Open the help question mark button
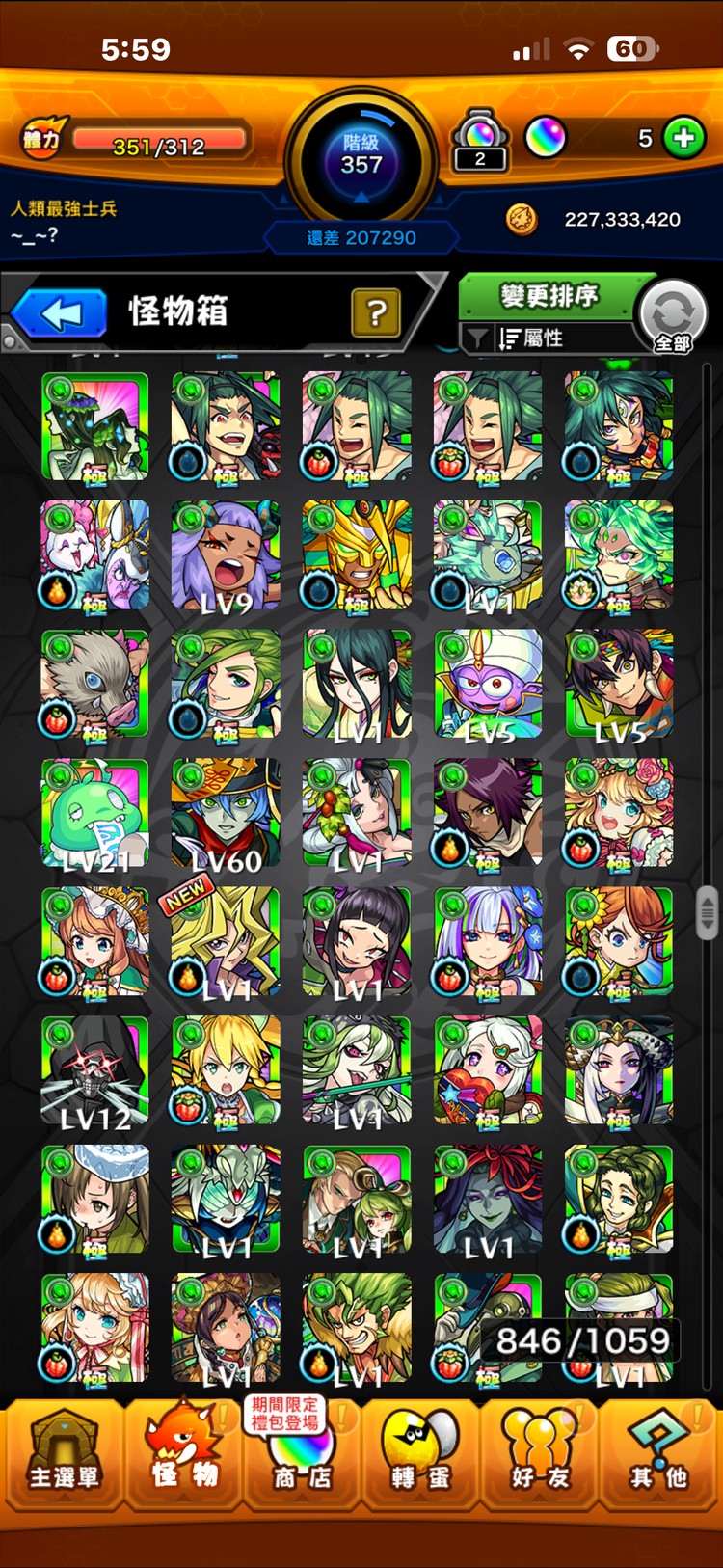 point(376,311)
